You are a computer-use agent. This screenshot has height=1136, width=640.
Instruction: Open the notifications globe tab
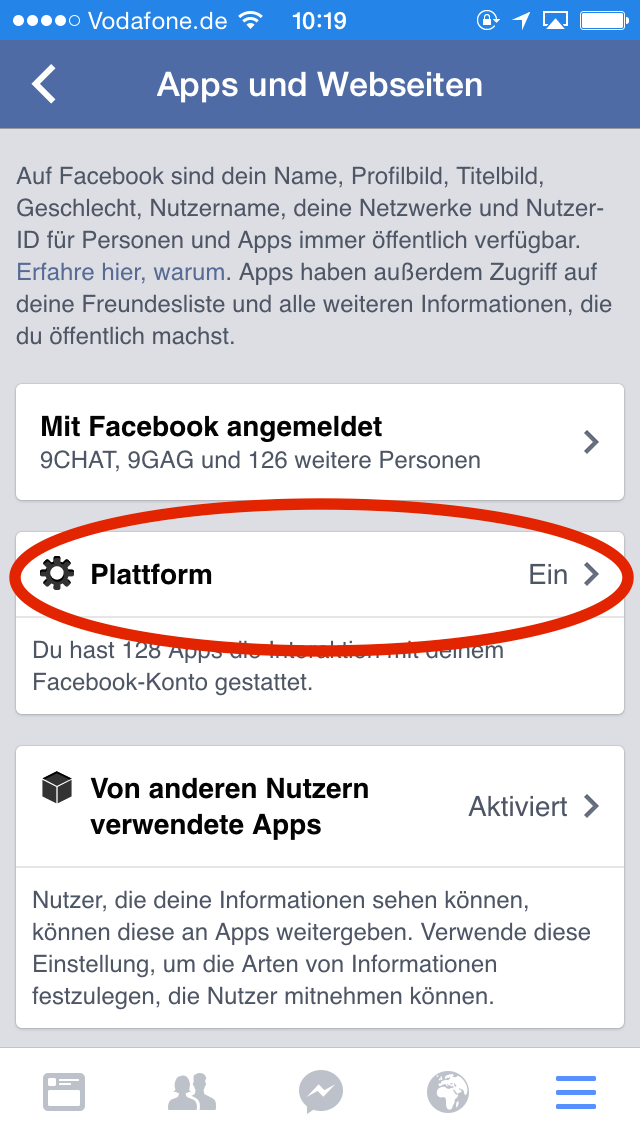coord(448,1092)
